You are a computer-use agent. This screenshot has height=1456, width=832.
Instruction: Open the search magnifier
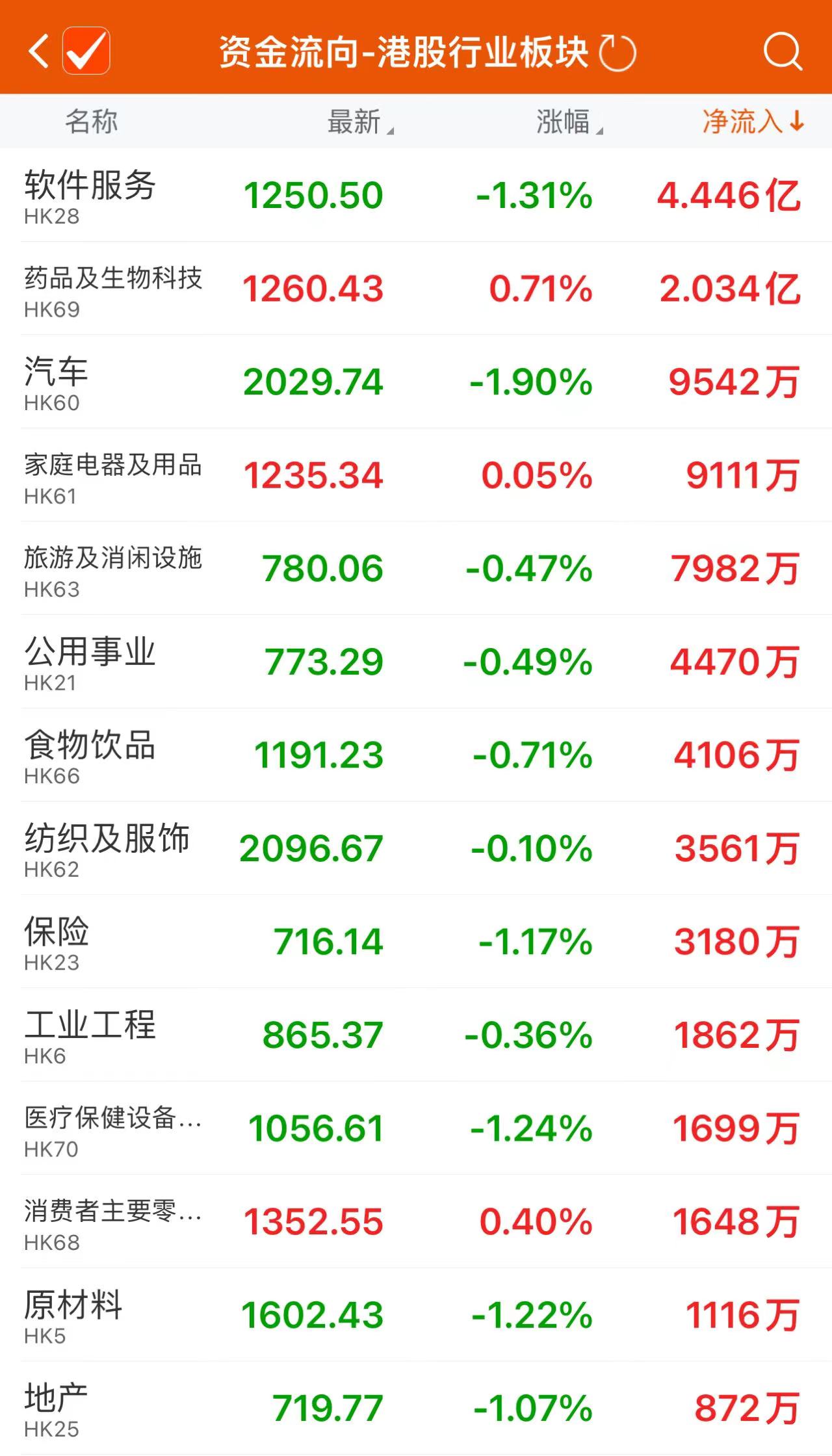point(782,51)
